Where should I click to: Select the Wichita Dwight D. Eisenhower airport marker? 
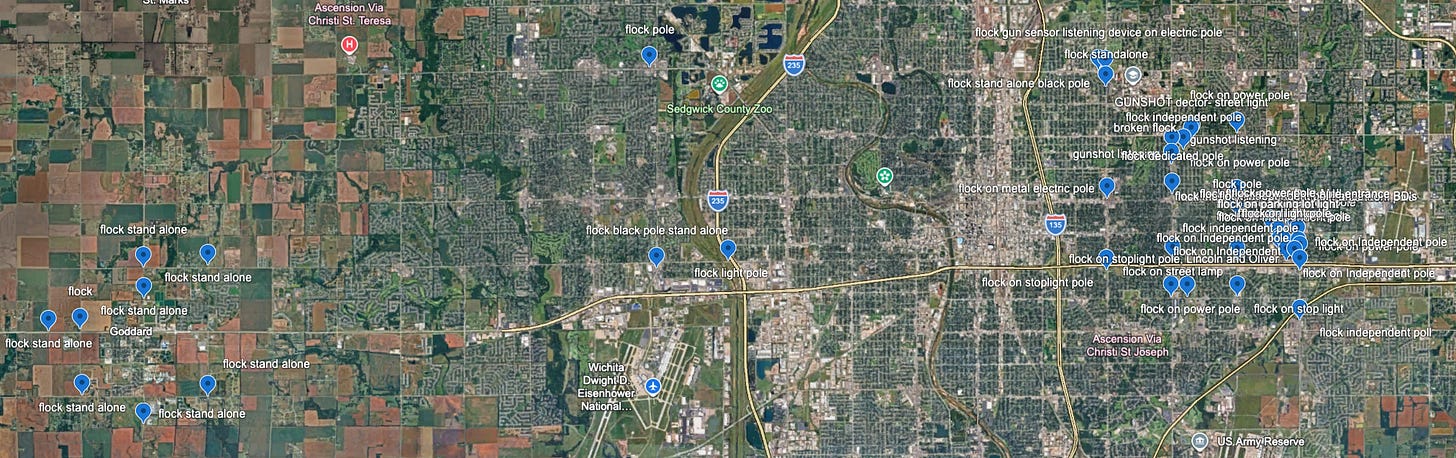(653, 386)
